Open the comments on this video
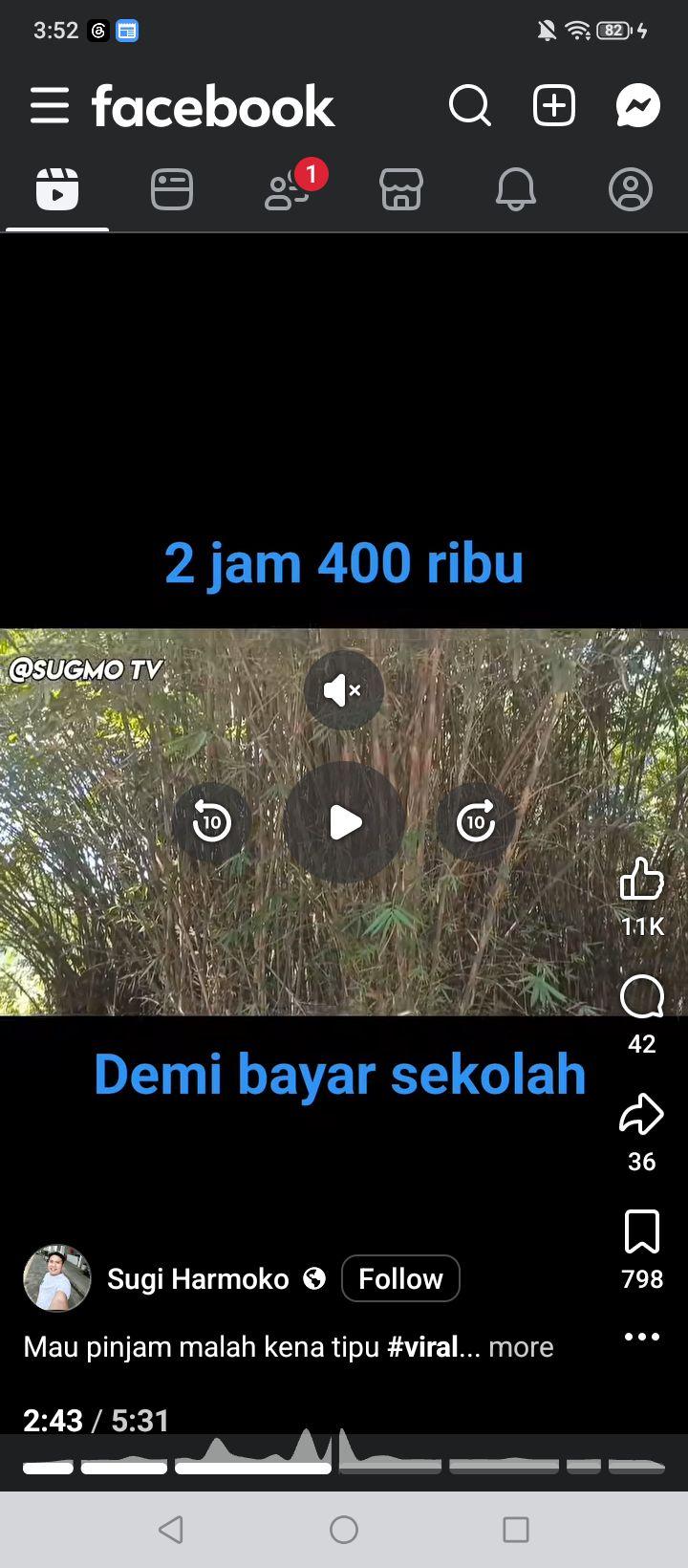The image size is (688, 1568). click(642, 997)
